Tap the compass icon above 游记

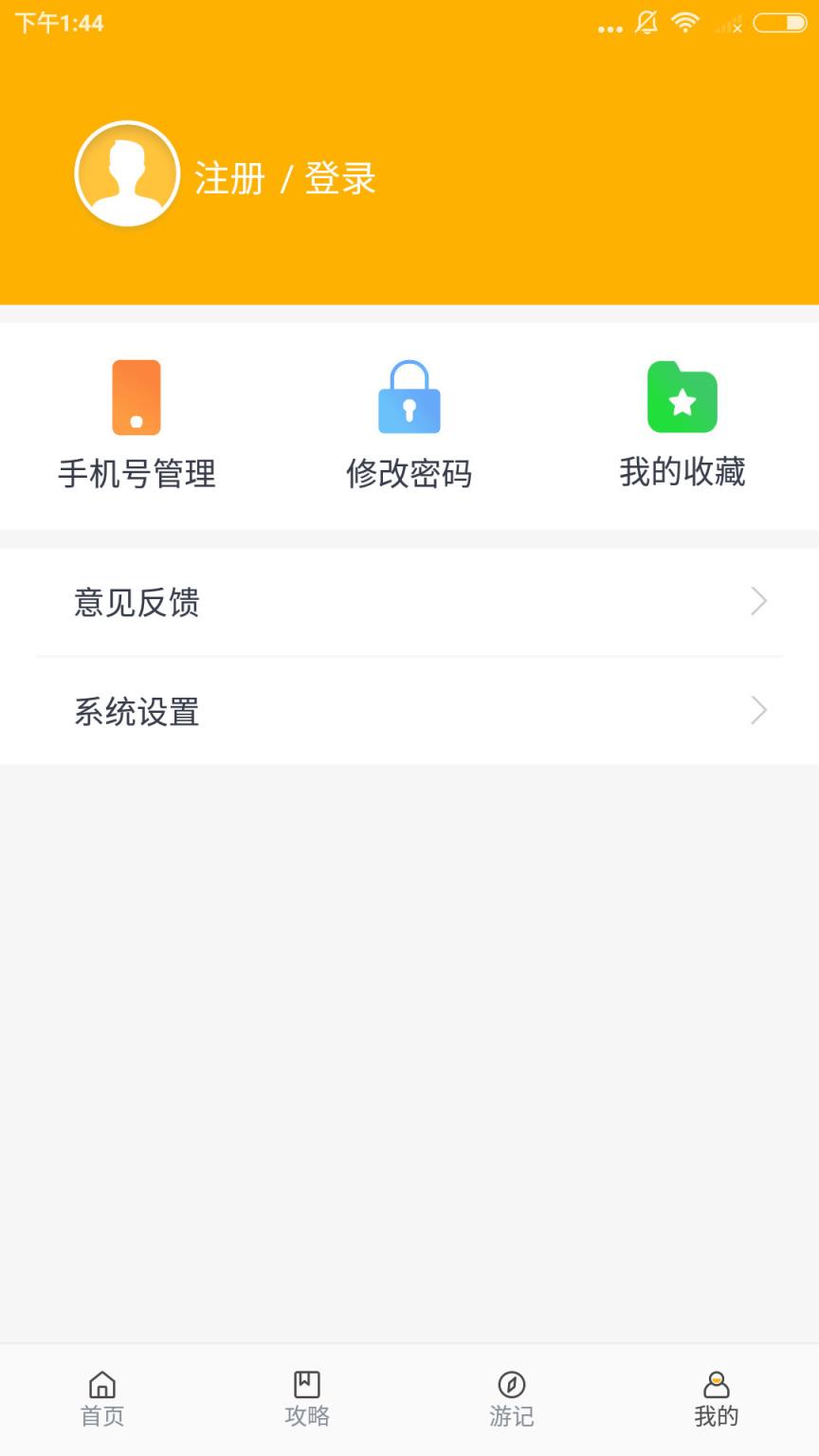pos(511,1383)
